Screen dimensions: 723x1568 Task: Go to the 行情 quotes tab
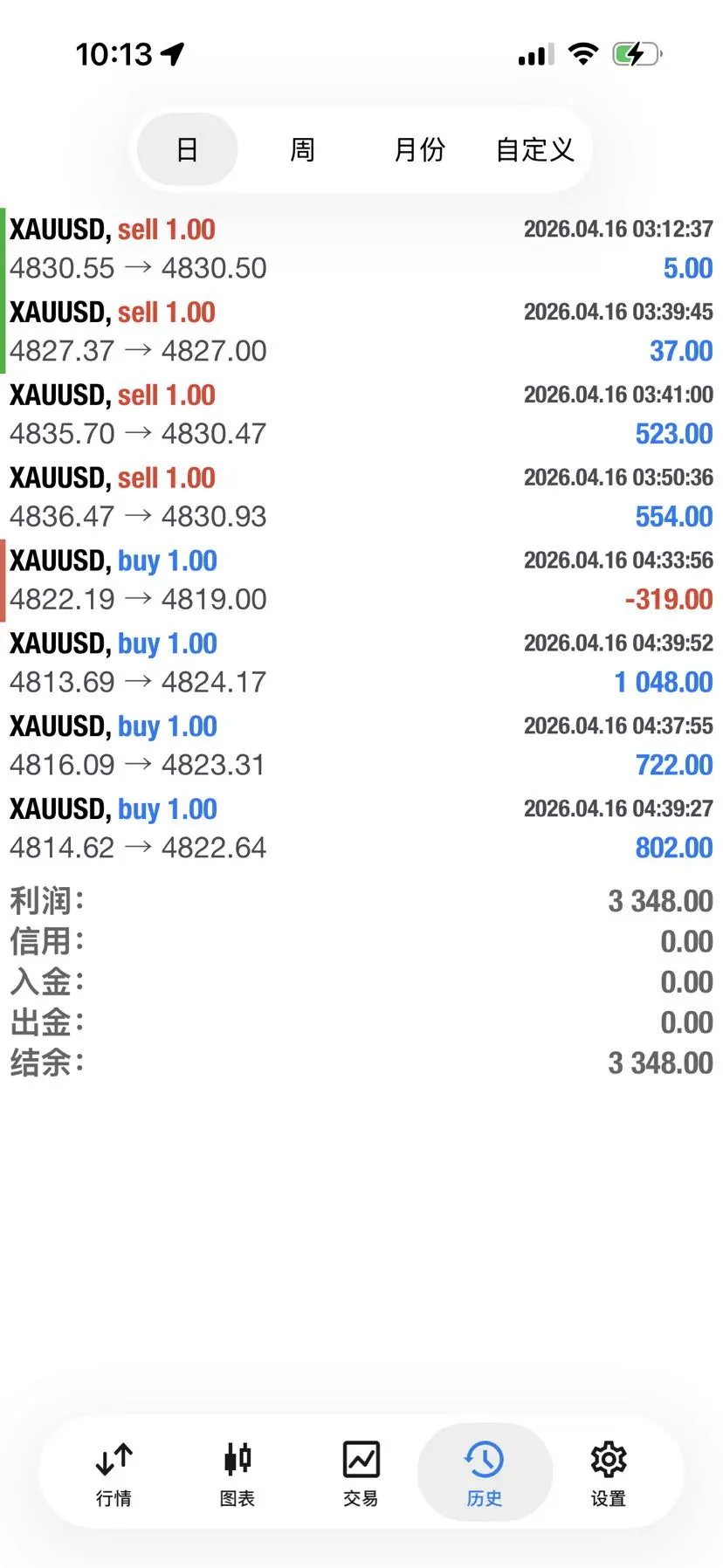coord(114,1473)
